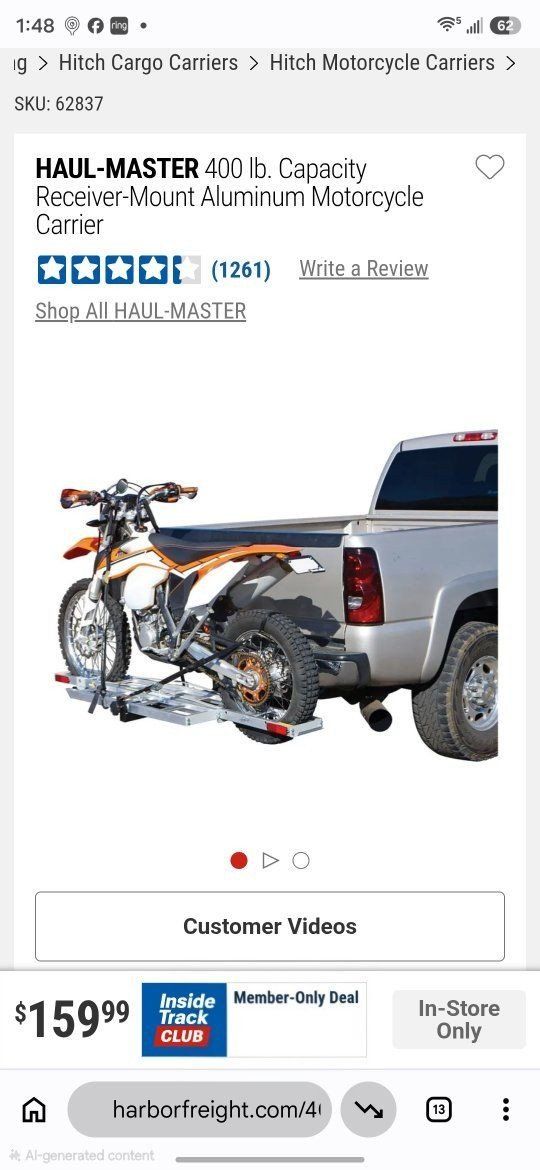
Task: Open Shop All HAUL-MASTER link
Action: pyautogui.click(x=140, y=311)
